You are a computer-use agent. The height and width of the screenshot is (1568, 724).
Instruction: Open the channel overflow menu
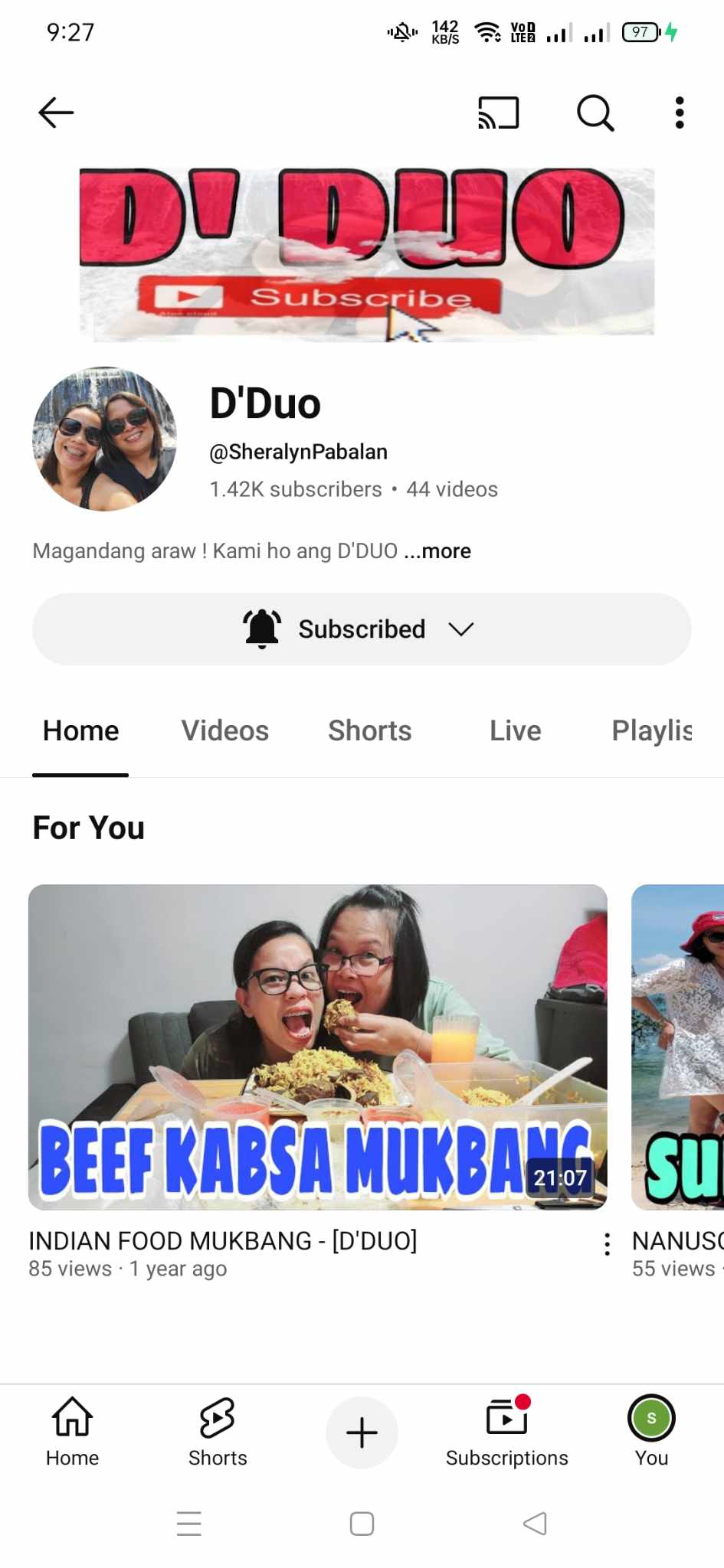point(679,113)
